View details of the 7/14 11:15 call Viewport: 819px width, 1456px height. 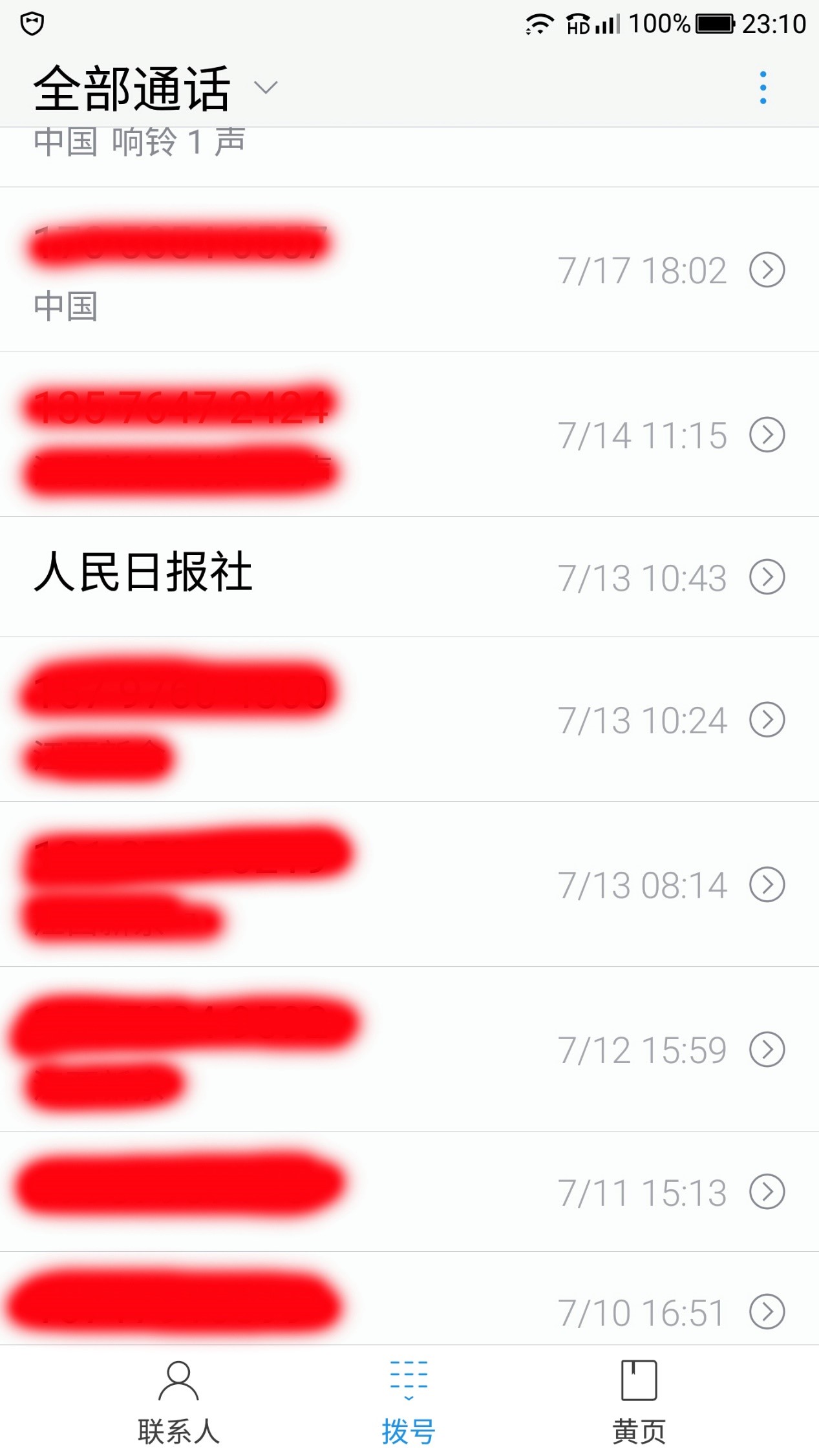point(767,435)
